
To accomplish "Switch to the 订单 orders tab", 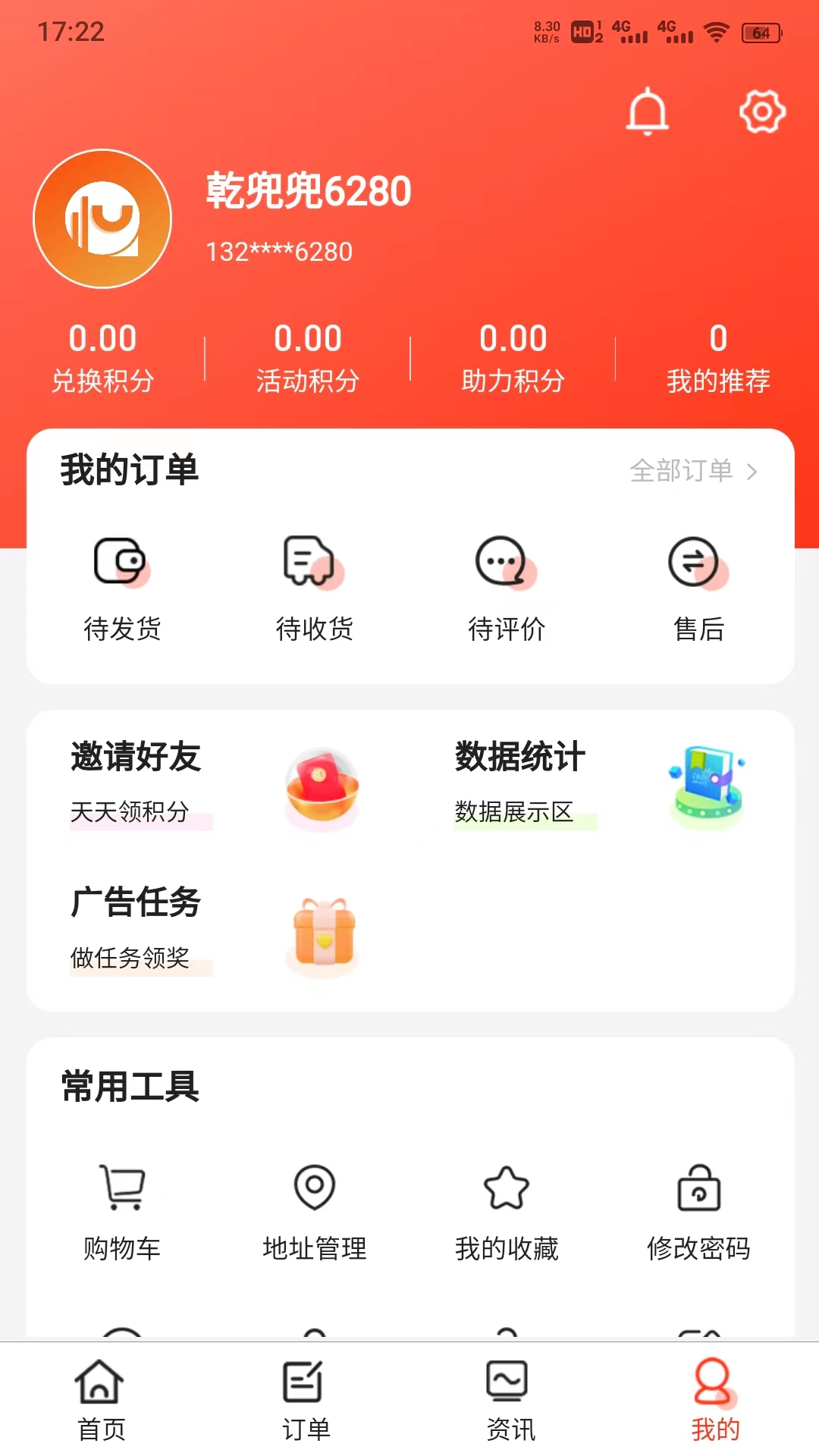I will [304, 1399].
